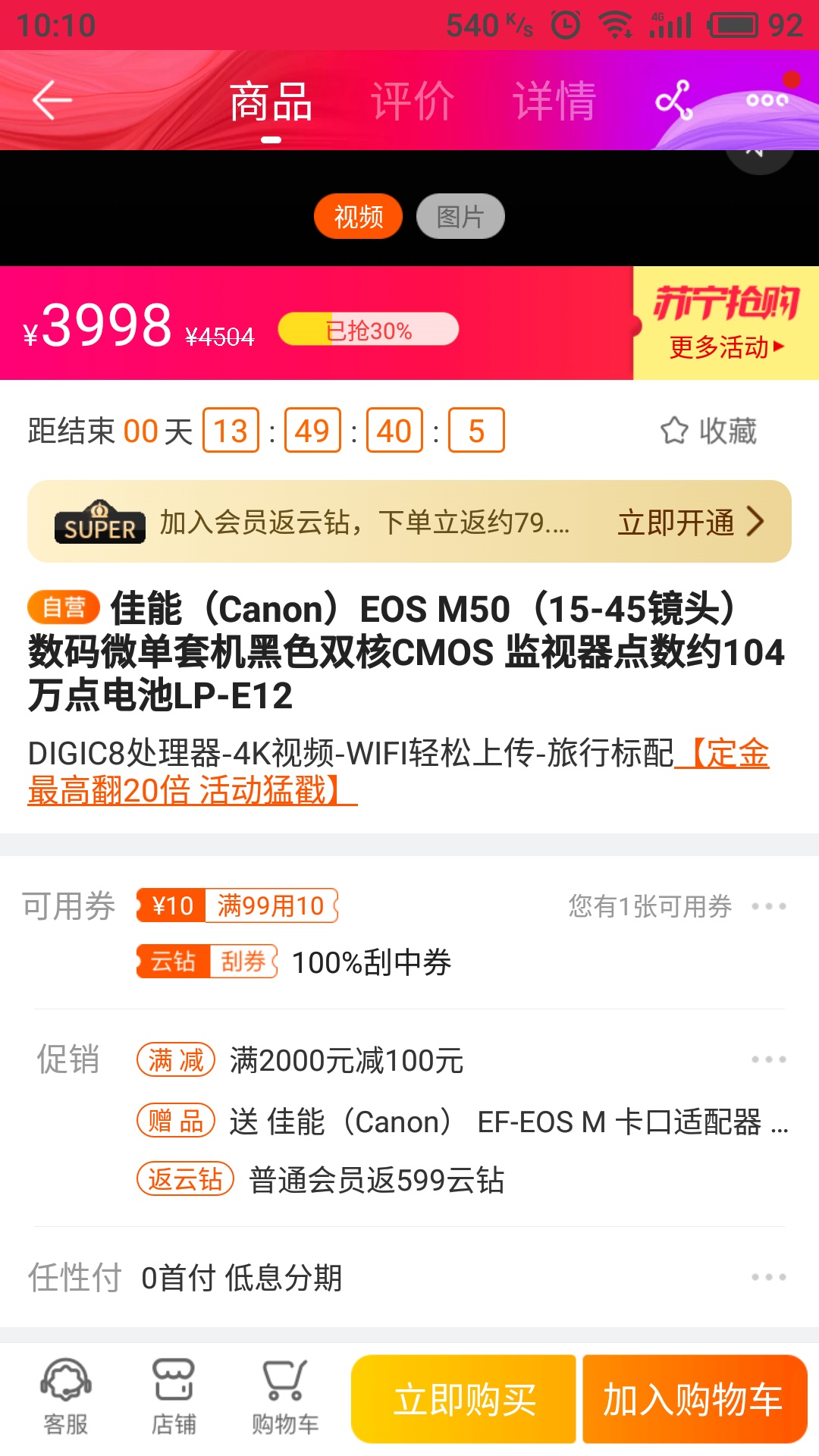Viewport: 819px width, 1456px height.
Task: Open the three-dot more menu
Action: [767, 100]
